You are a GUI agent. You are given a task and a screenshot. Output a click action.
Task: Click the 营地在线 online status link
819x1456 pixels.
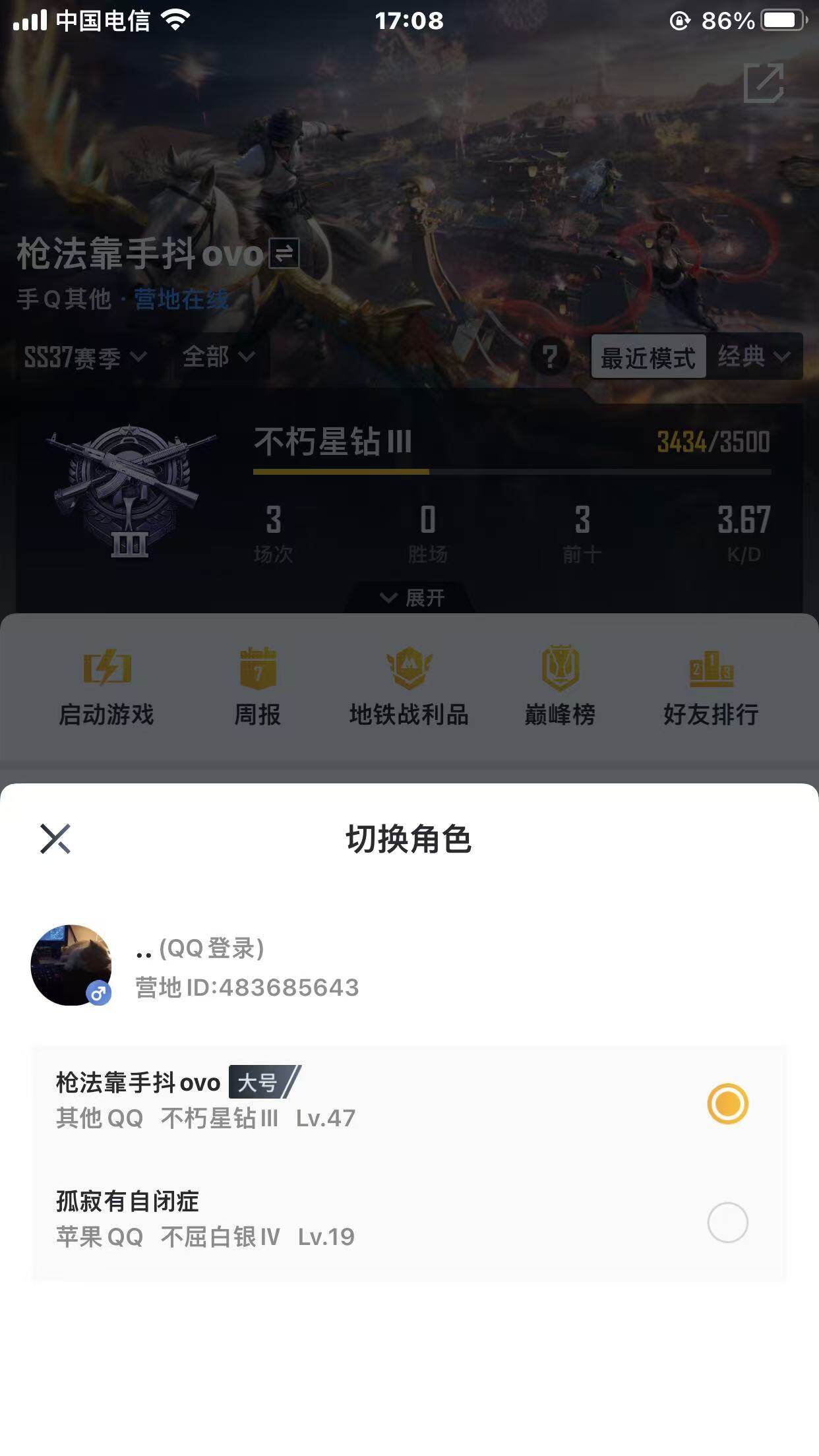coord(182,299)
